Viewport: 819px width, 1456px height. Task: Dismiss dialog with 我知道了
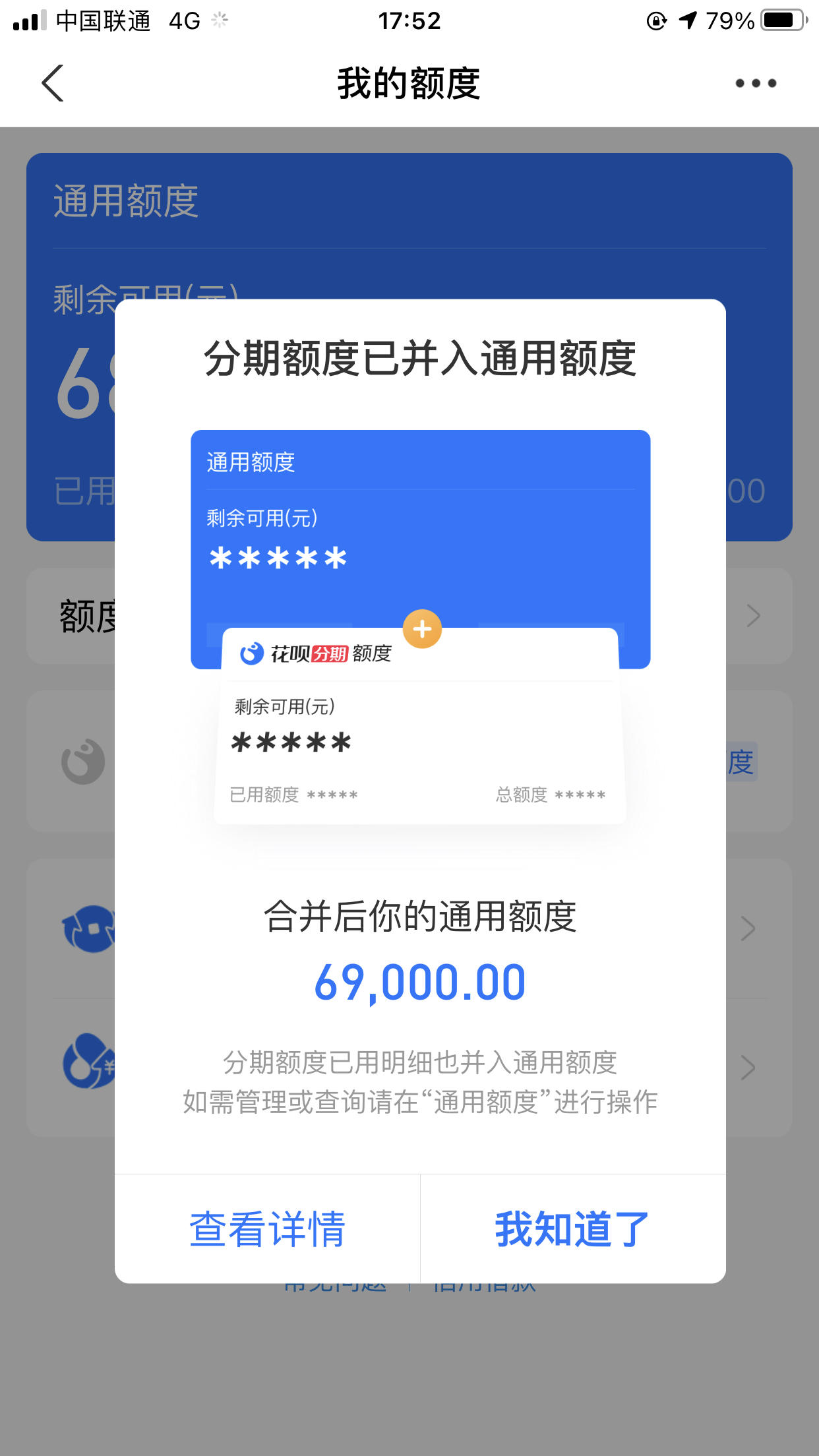pyautogui.click(x=573, y=1229)
